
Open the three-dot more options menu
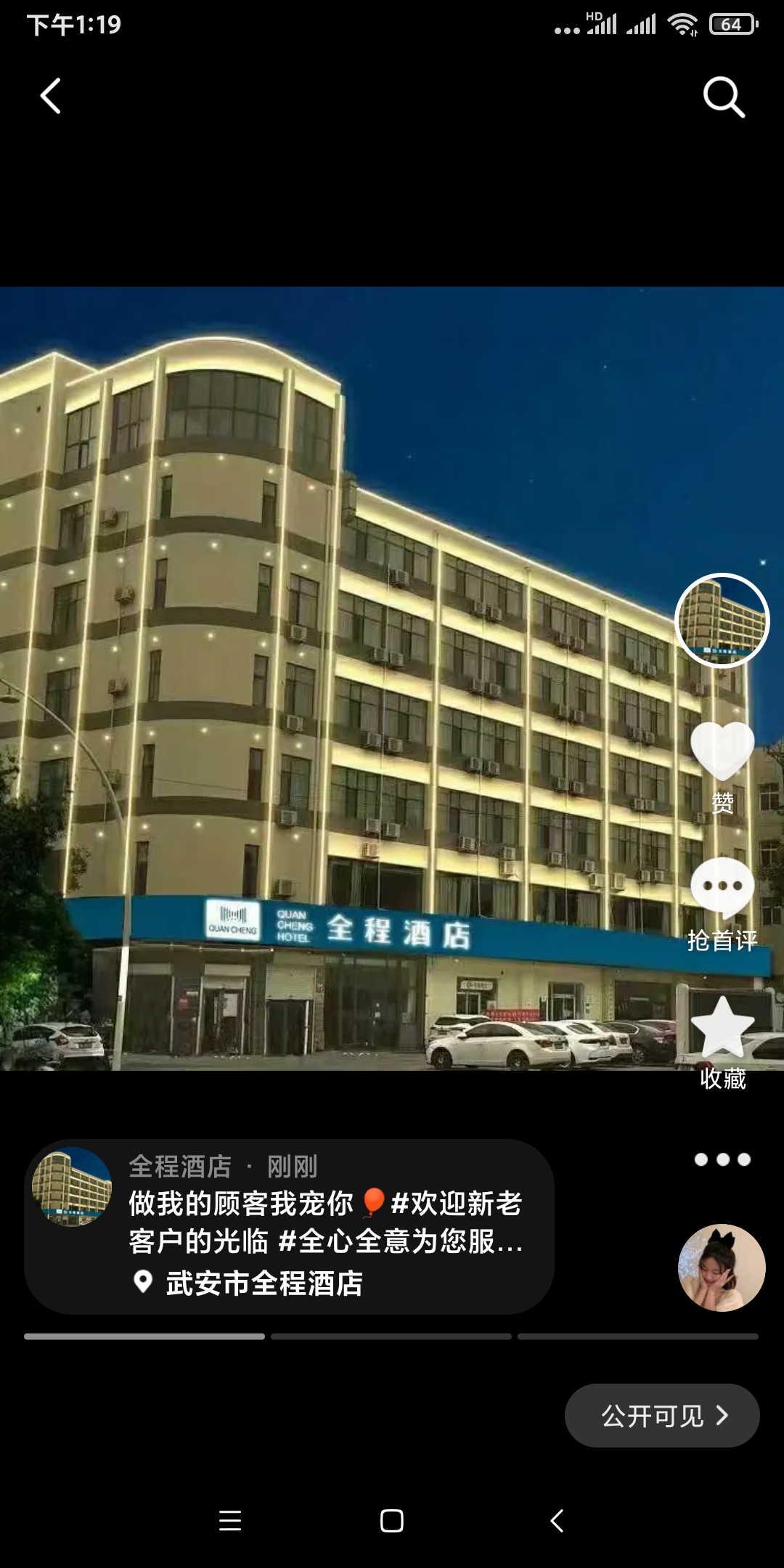pyautogui.click(x=722, y=1160)
